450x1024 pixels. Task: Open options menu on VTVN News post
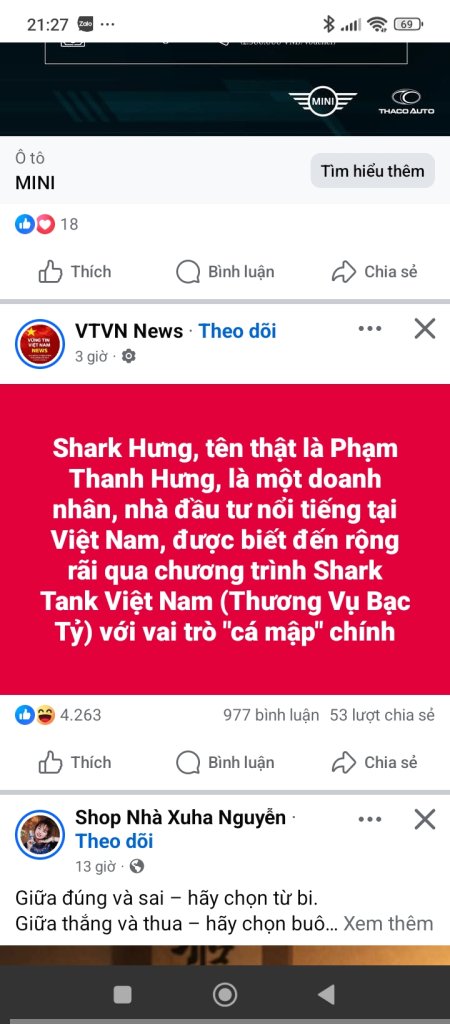pyautogui.click(x=370, y=329)
